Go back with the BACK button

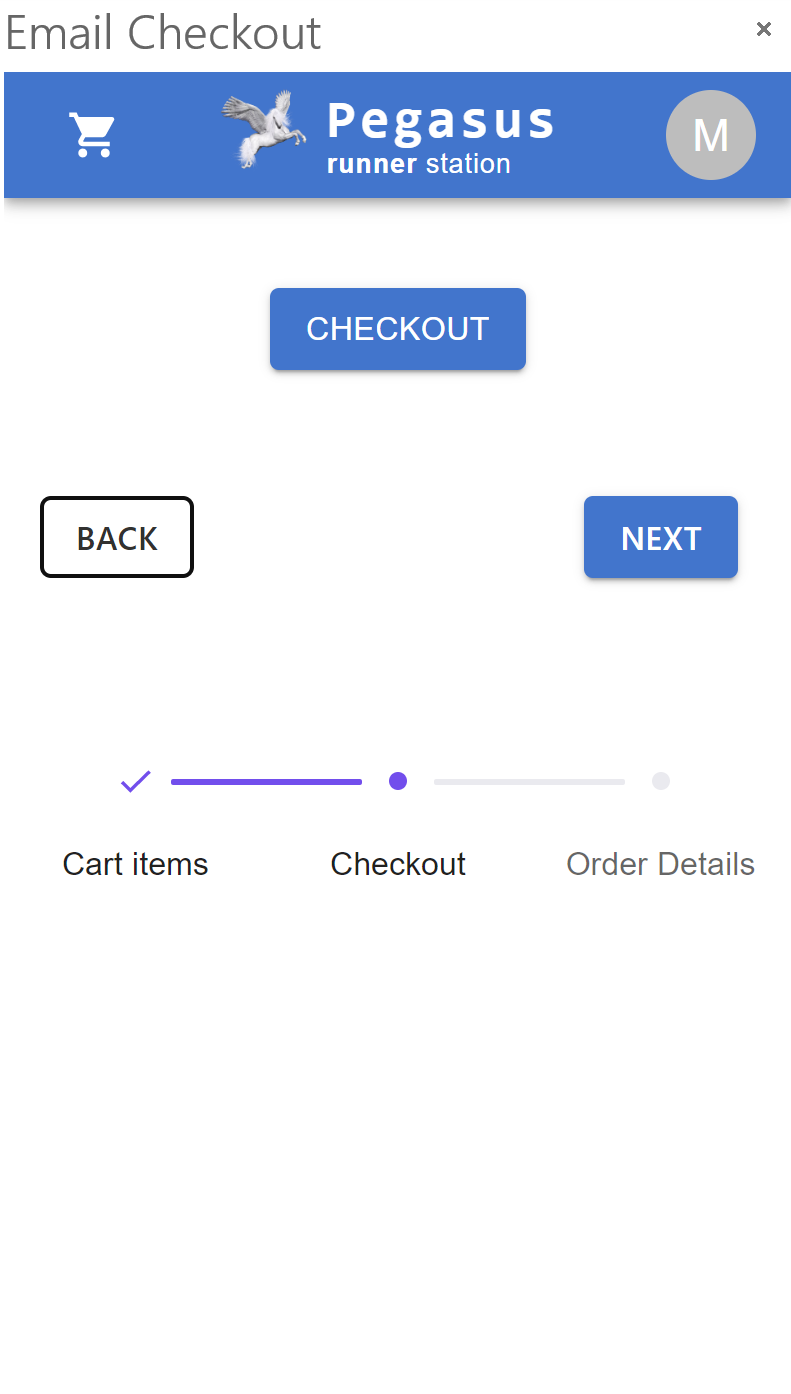click(x=117, y=537)
